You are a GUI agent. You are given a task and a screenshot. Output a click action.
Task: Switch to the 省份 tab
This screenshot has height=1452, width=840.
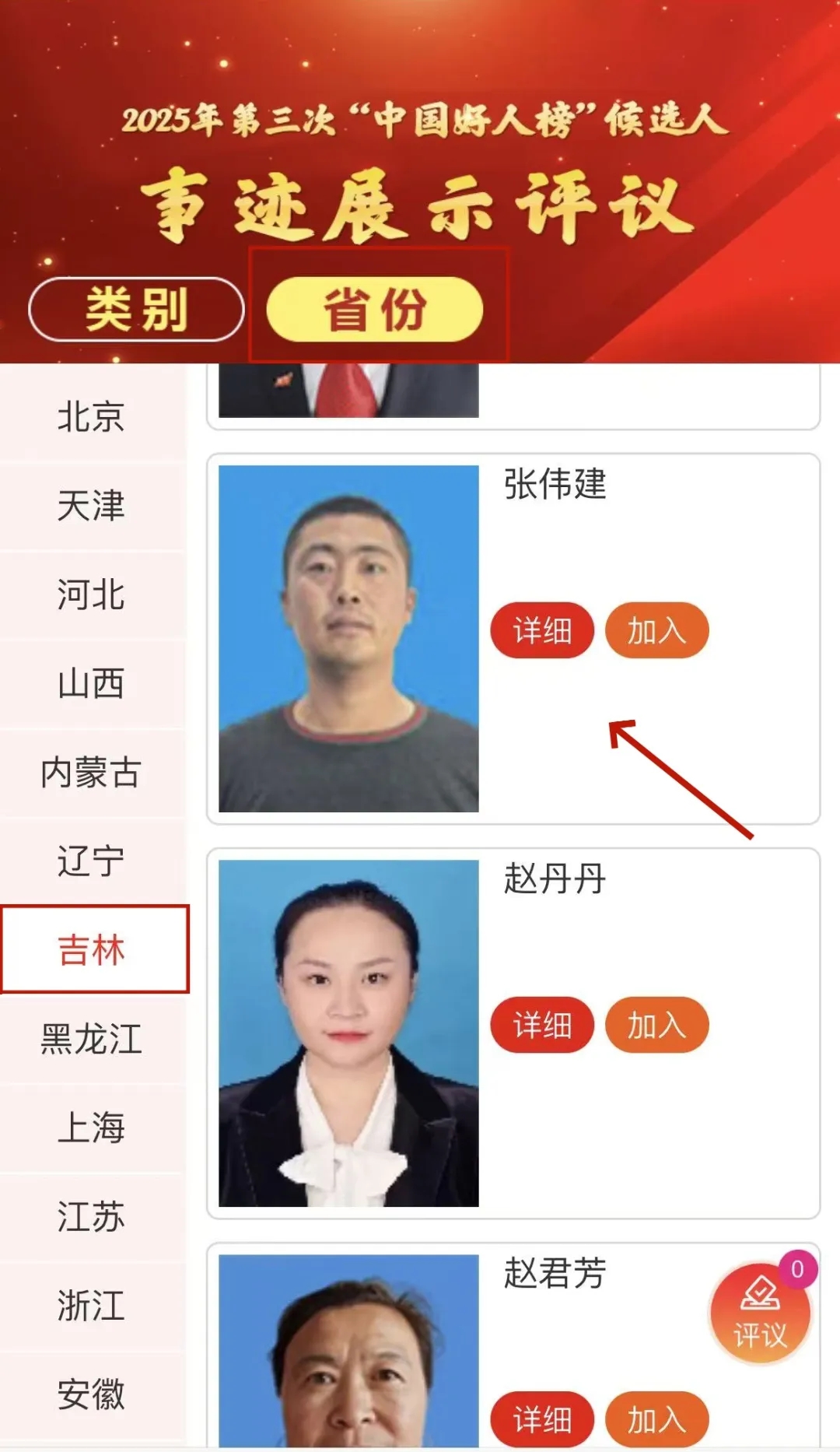pyautogui.click(x=374, y=309)
